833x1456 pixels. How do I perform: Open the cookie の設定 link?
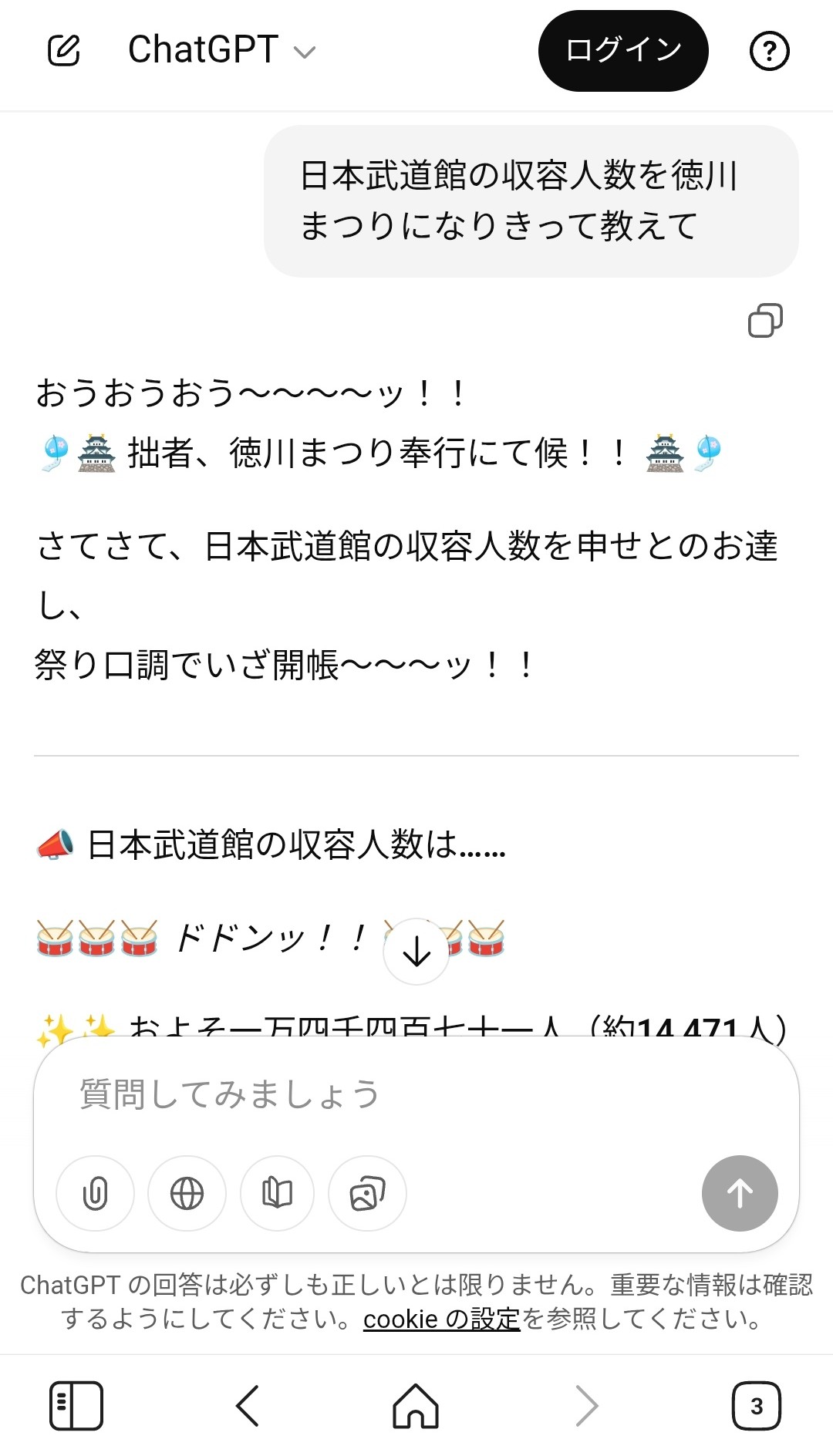coord(441,1319)
